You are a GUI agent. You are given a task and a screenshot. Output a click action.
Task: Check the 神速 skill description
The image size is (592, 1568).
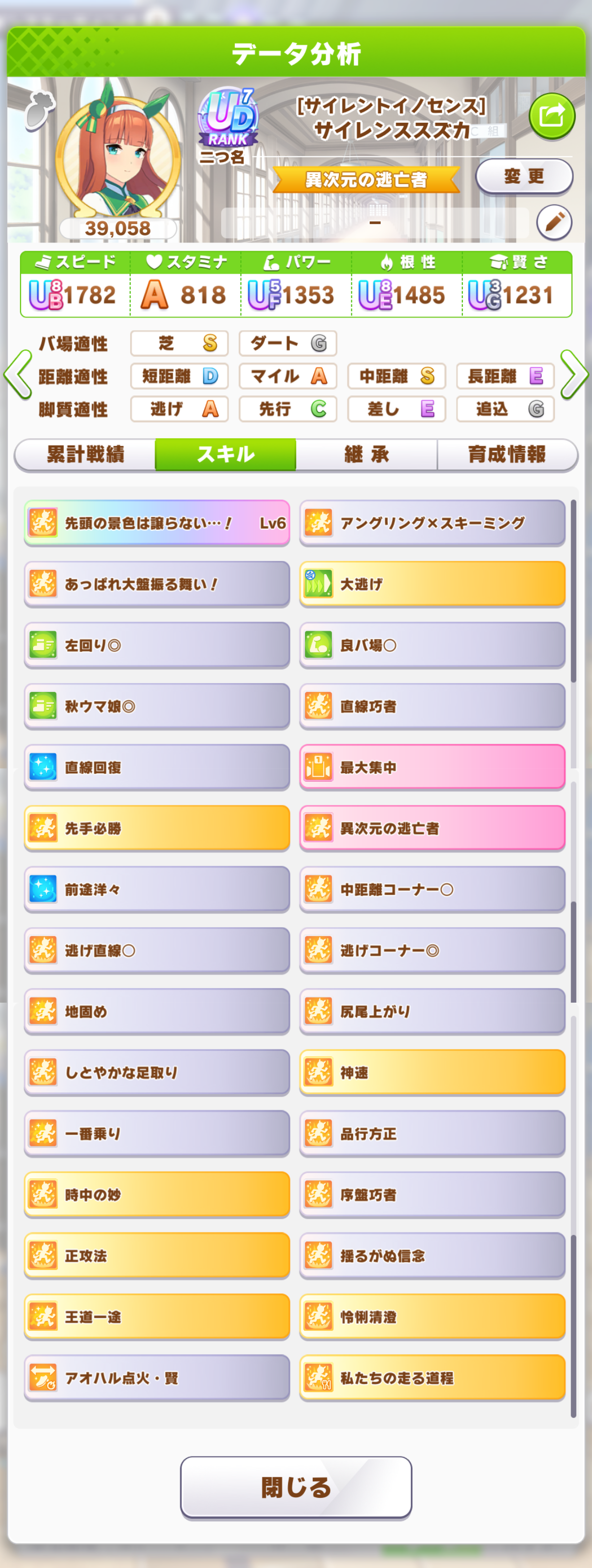[432, 1072]
